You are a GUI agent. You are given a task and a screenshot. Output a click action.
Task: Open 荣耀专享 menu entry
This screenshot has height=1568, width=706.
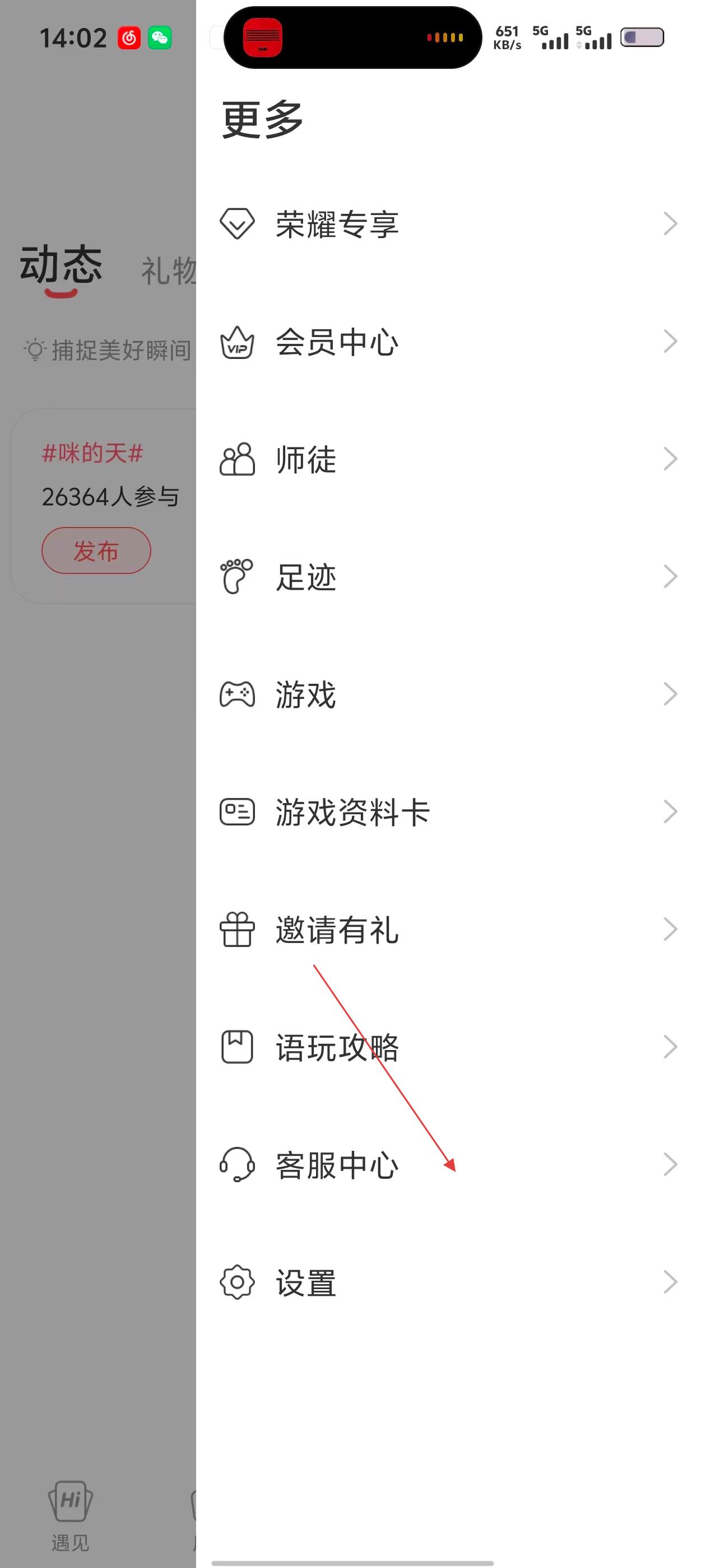(x=448, y=224)
